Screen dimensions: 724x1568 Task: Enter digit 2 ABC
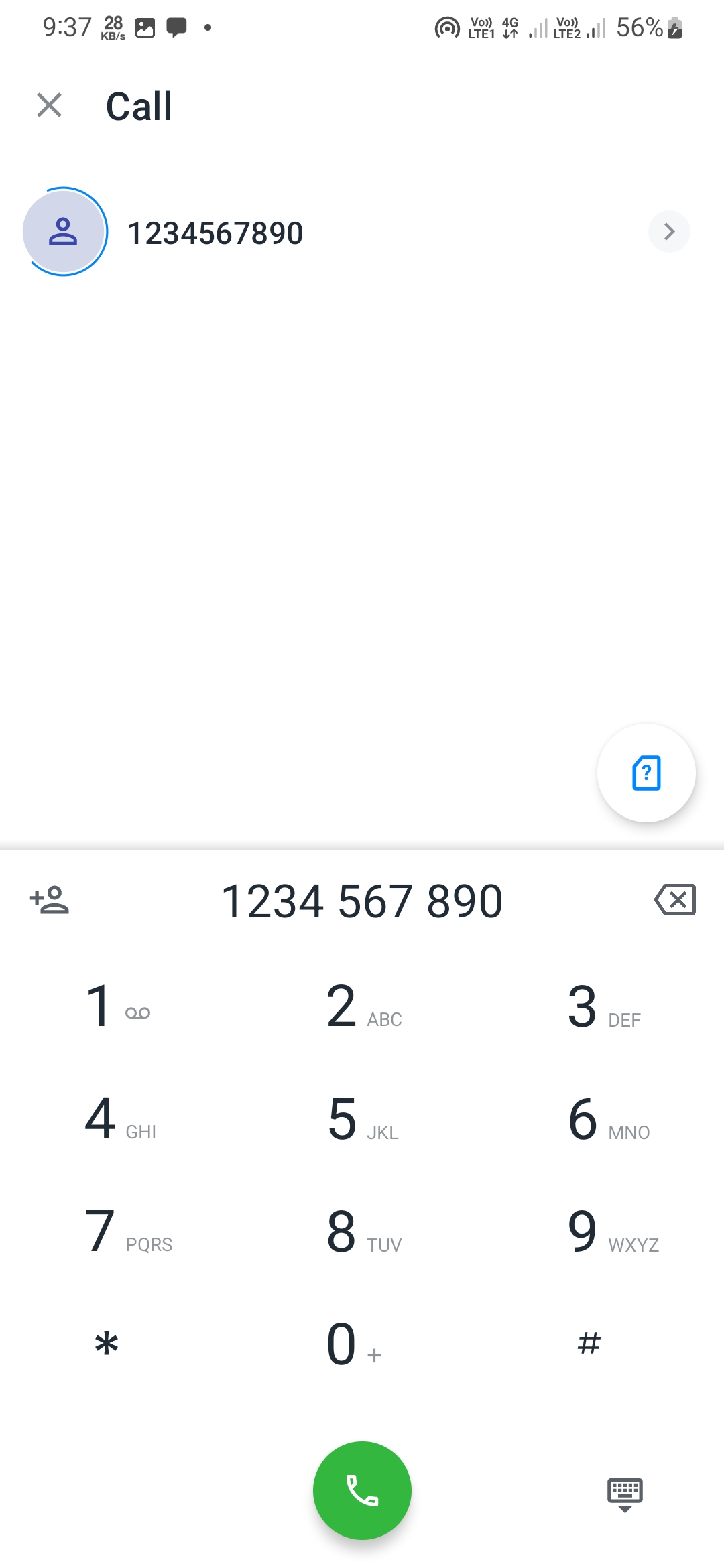[362, 1006]
